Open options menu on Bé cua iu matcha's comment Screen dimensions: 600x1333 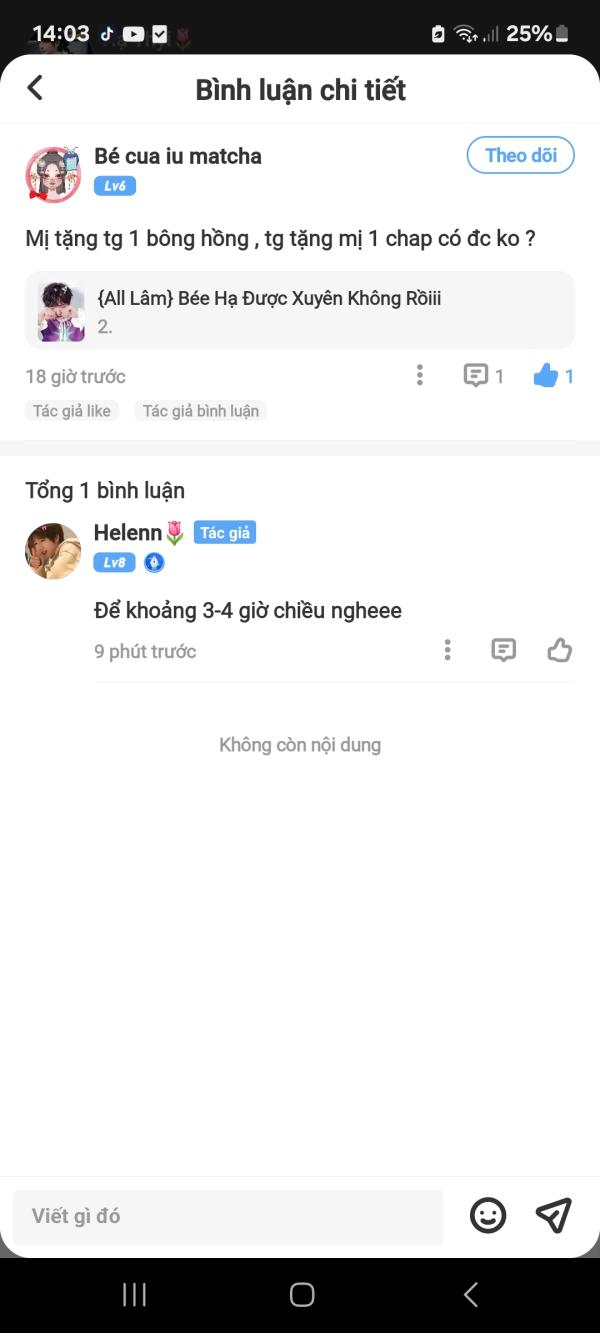(x=419, y=375)
